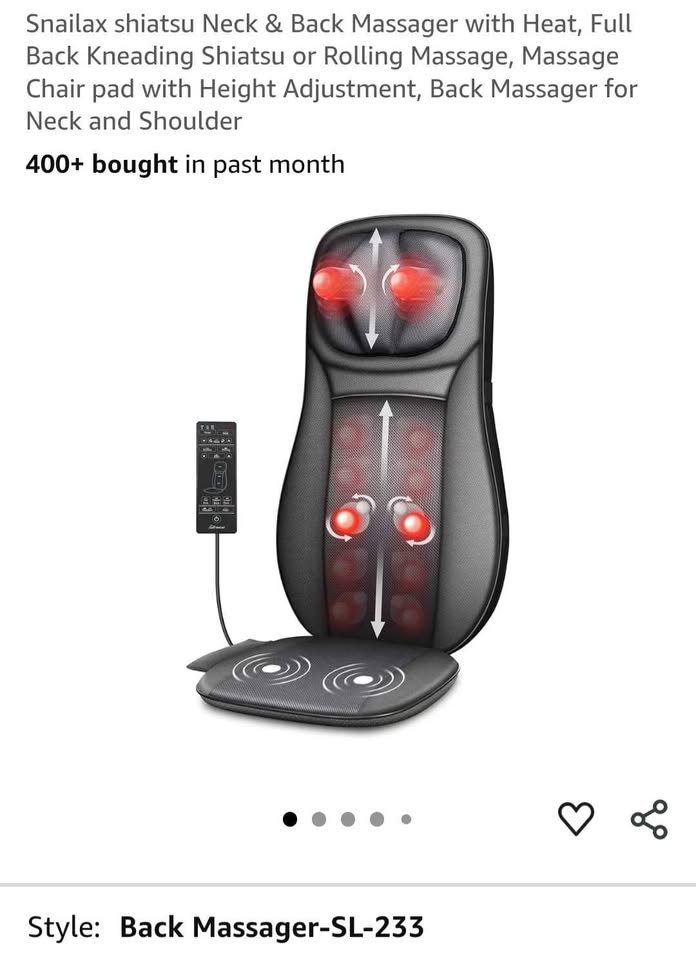The height and width of the screenshot is (960, 696).
Task: Share this product listing
Action: pyautogui.click(x=649, y=818)
